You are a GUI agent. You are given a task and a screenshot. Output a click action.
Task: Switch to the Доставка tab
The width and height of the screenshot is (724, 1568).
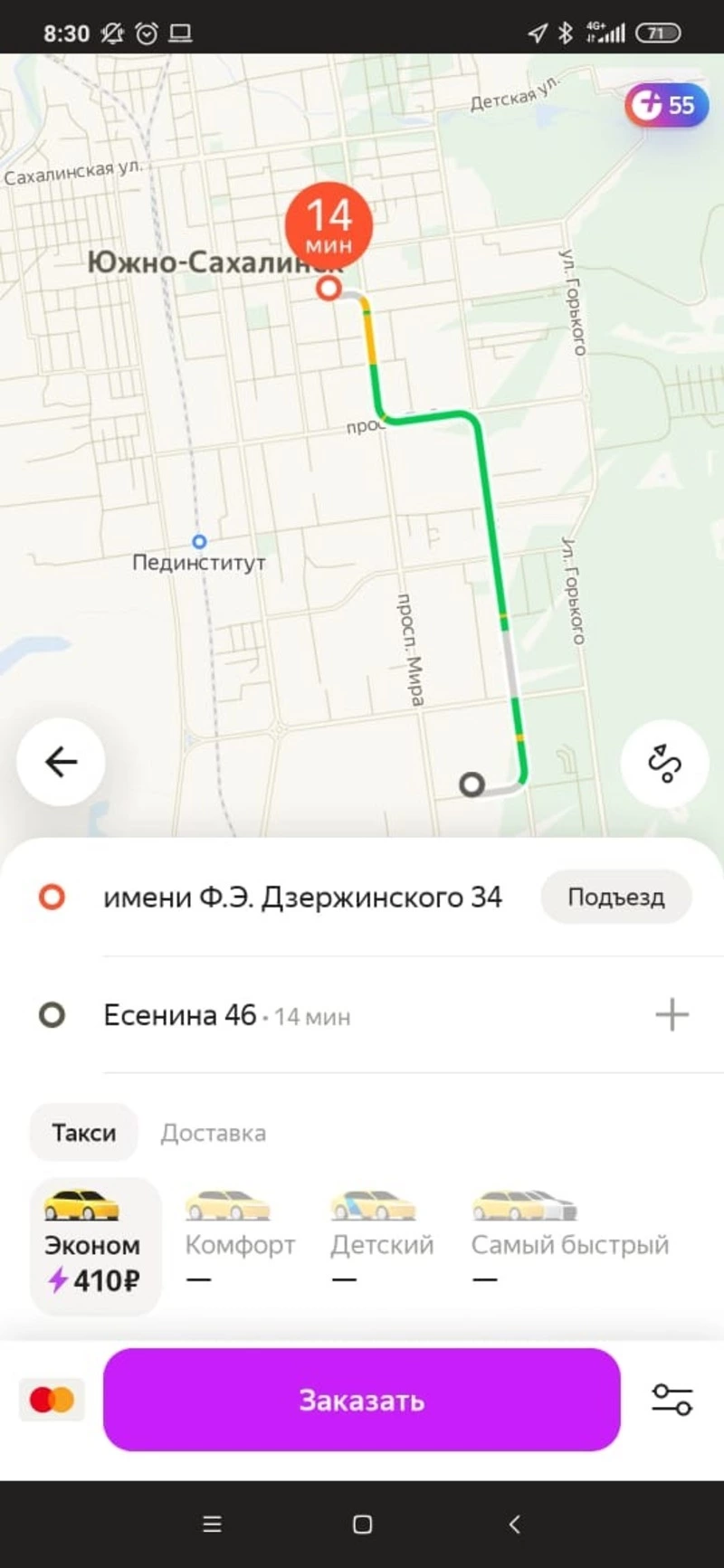point(214,1133)
